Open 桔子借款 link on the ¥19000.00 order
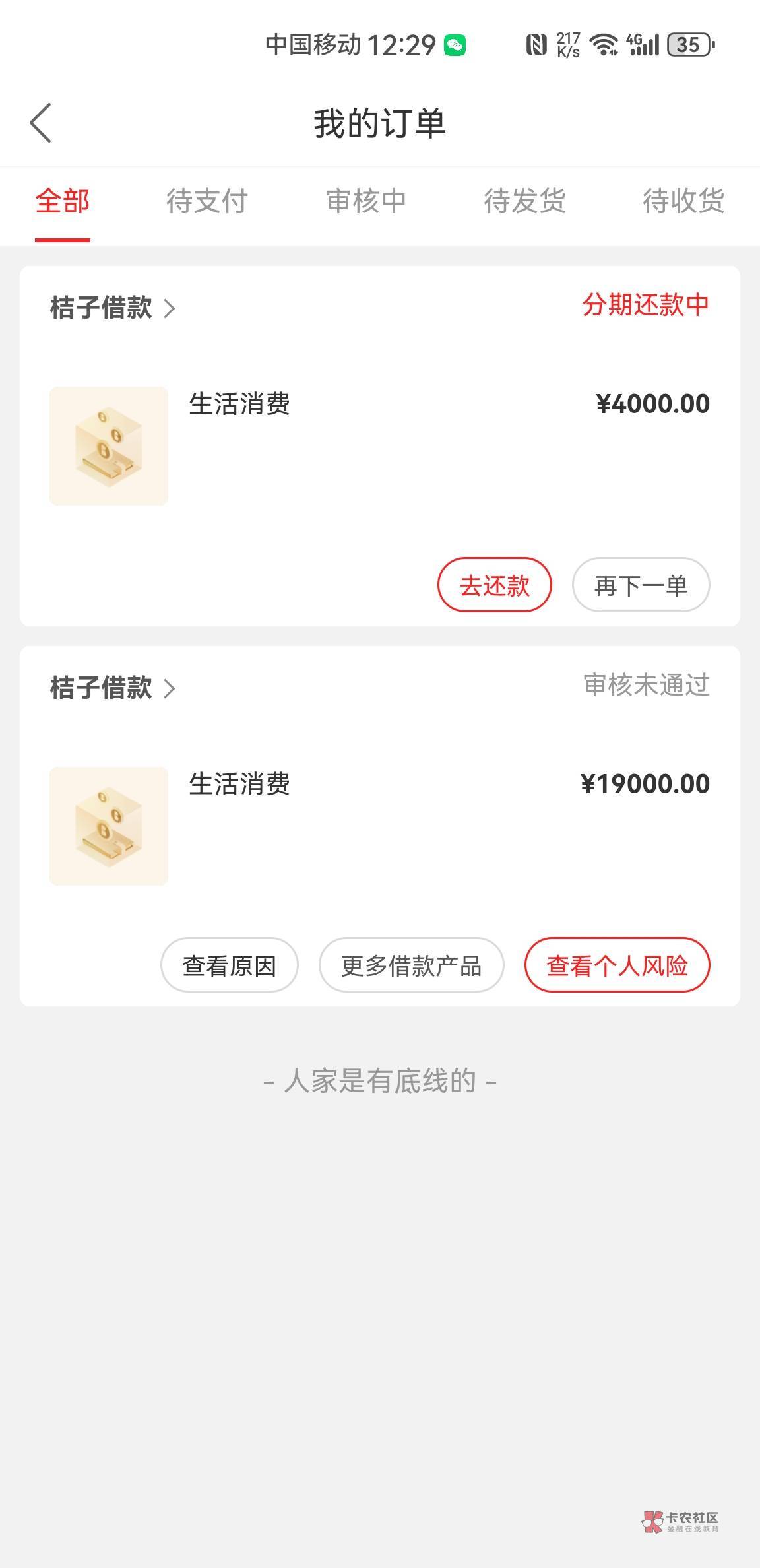The height and width of the screenshot is (1568, 760). click(x=112, y=688)
